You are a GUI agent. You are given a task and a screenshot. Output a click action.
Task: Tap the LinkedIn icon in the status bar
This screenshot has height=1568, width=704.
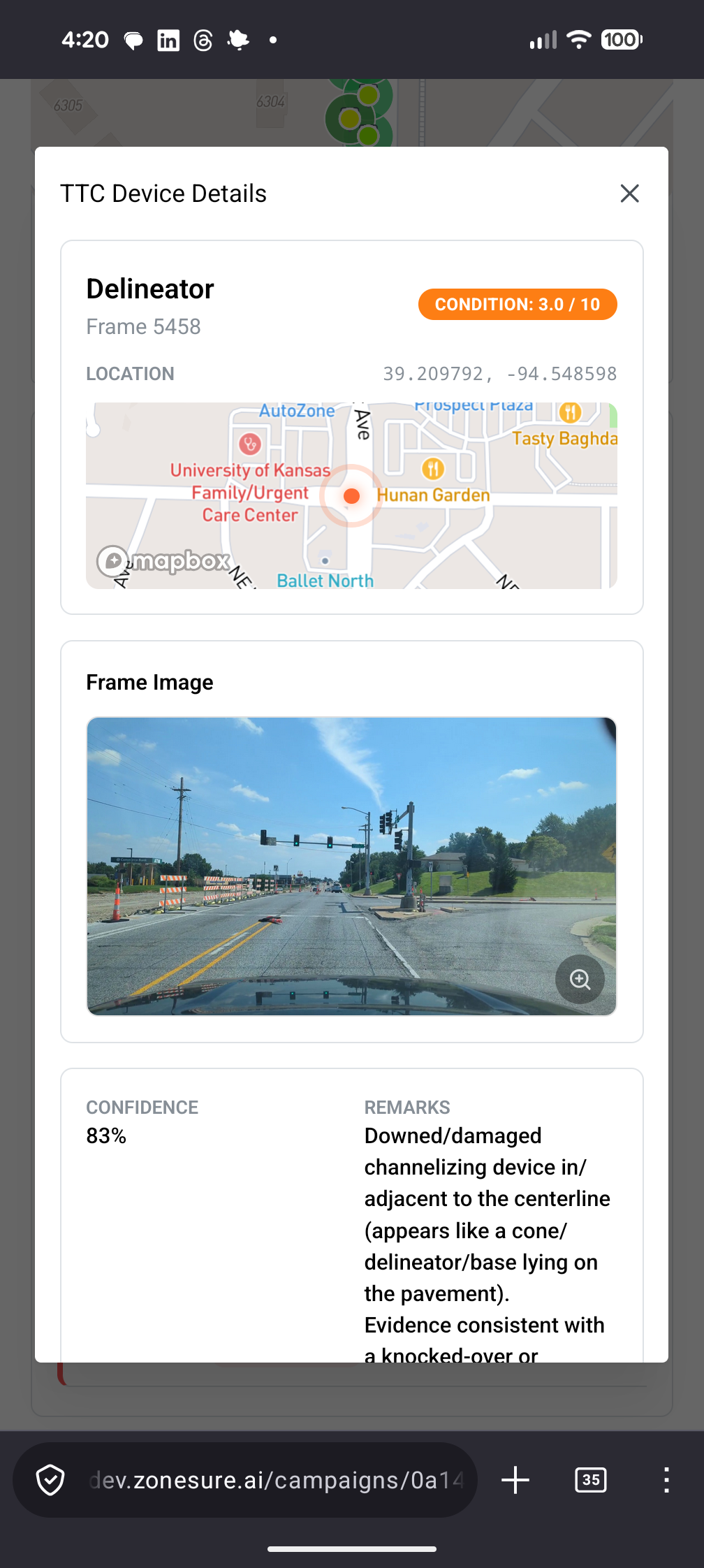(x=168, y=40)
